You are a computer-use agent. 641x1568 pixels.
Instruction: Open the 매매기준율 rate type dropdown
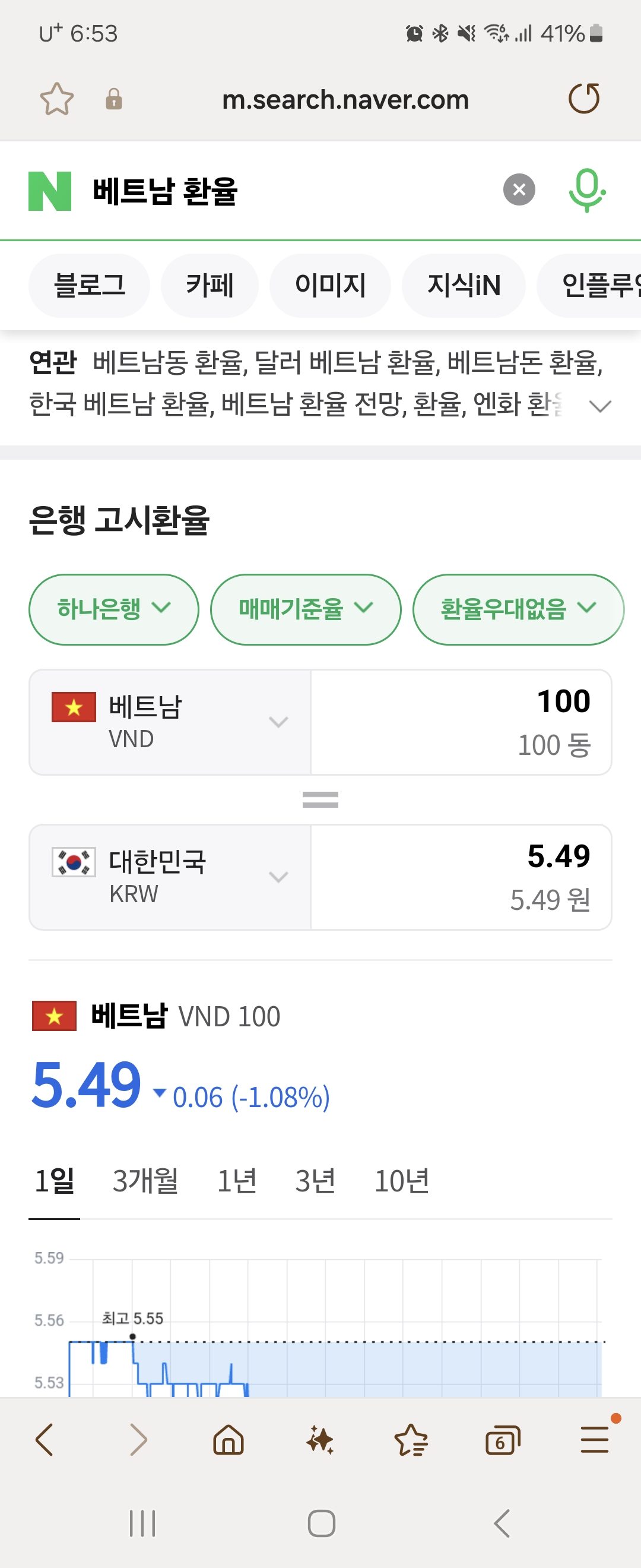click(x=305, y=609)
